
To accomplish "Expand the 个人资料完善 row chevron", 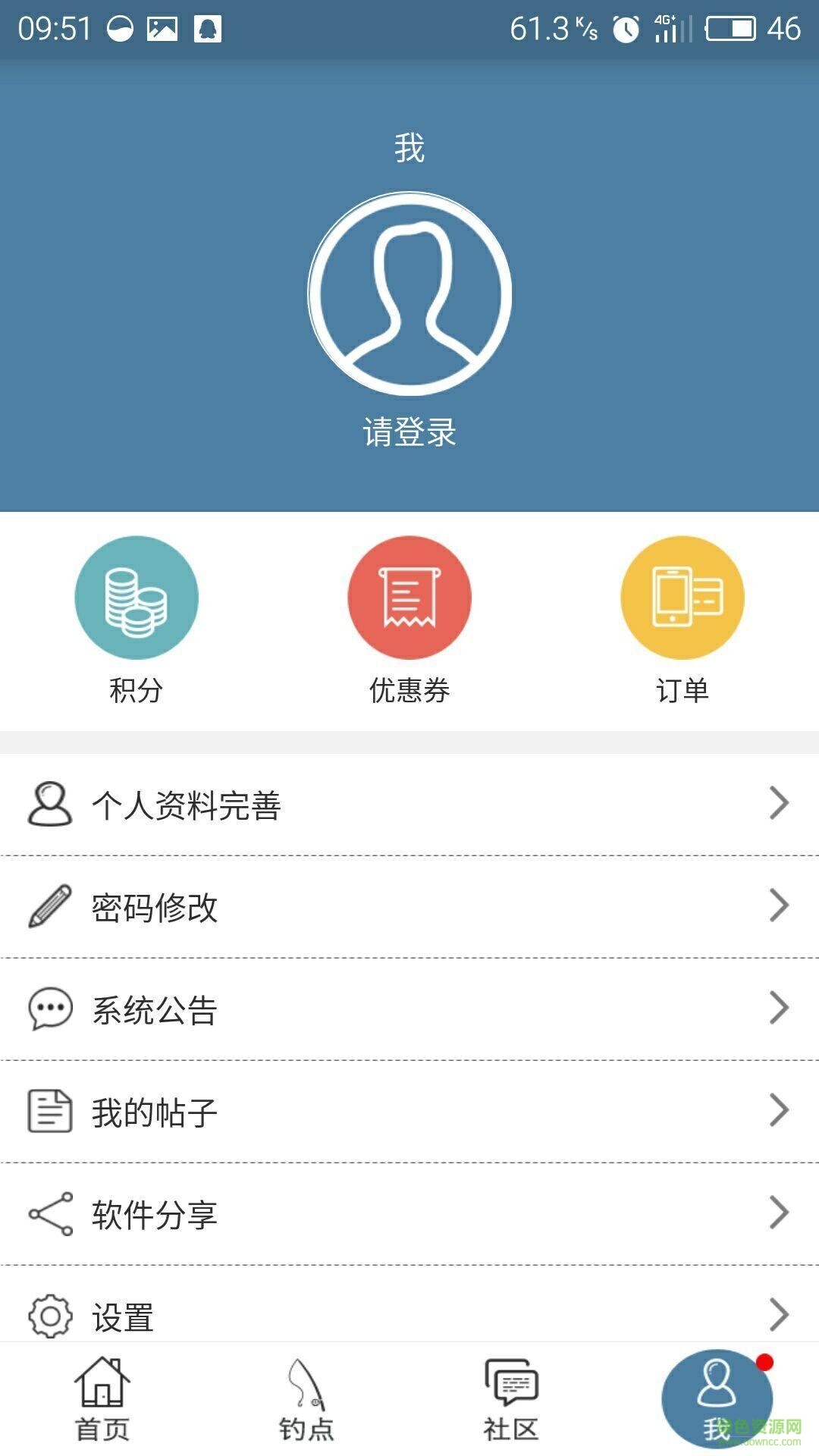I will pyautogui.click(x=781, y=804).
